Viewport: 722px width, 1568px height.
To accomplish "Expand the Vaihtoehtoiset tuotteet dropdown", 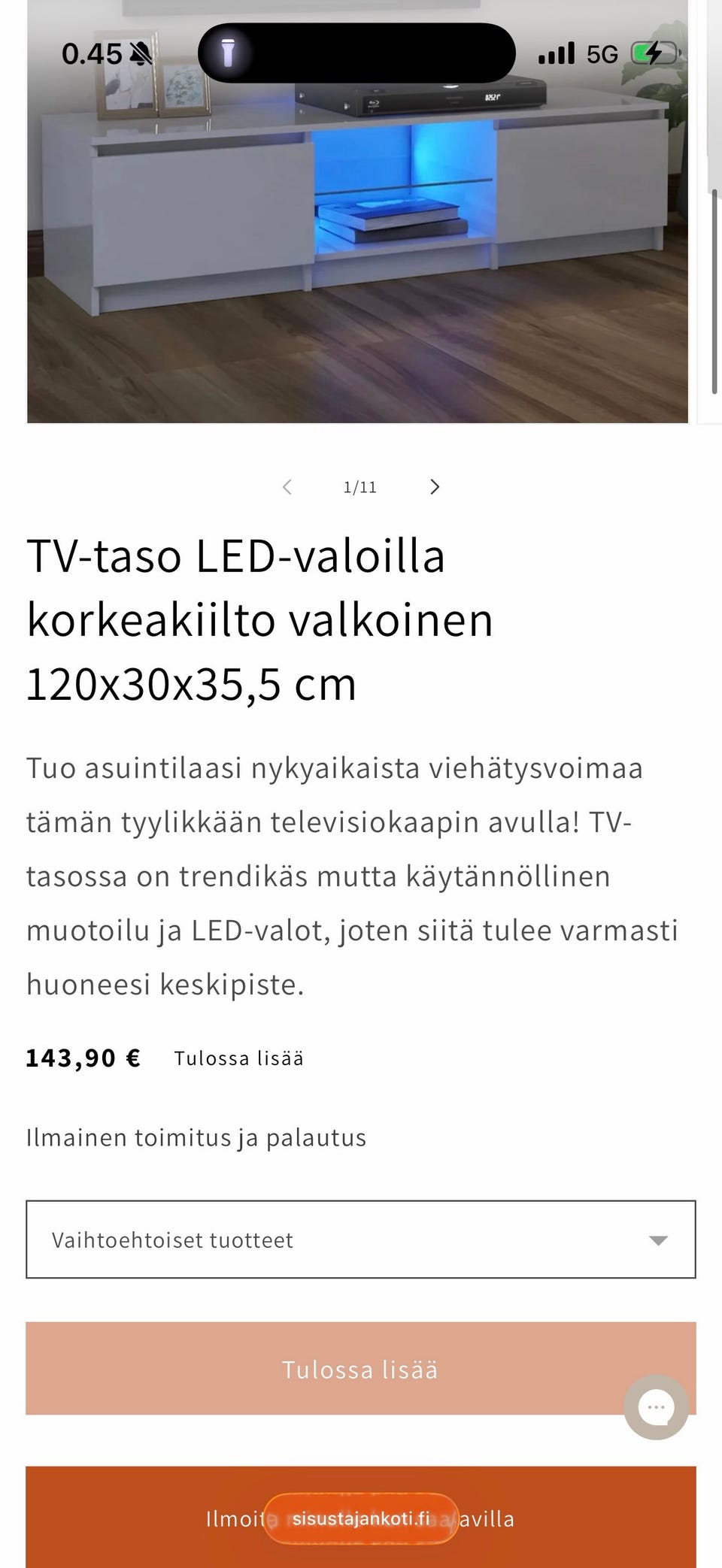I will click(360, 1240).
